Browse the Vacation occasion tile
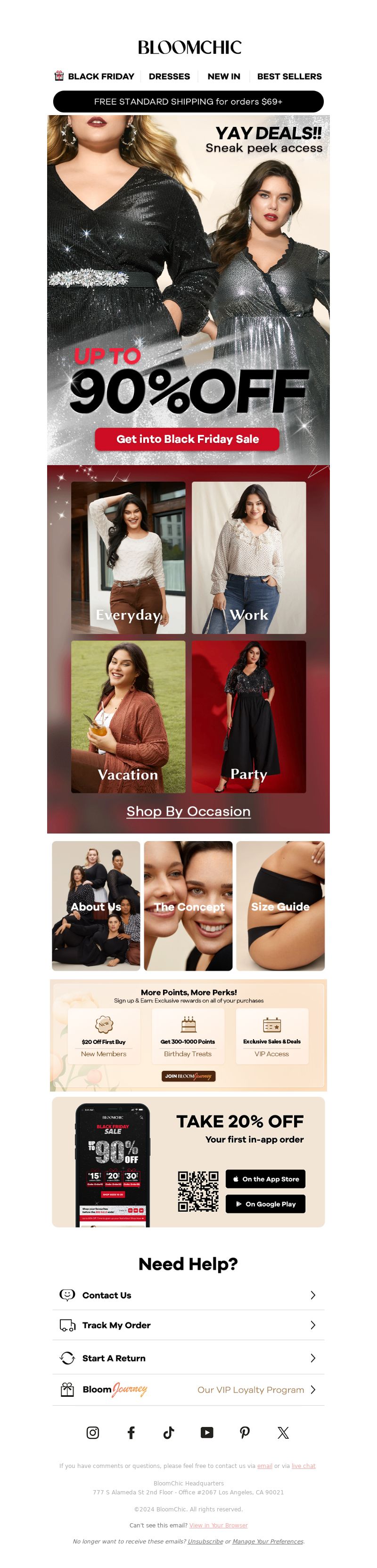Viewport: 377px width, 1568px height. [128, 717]
